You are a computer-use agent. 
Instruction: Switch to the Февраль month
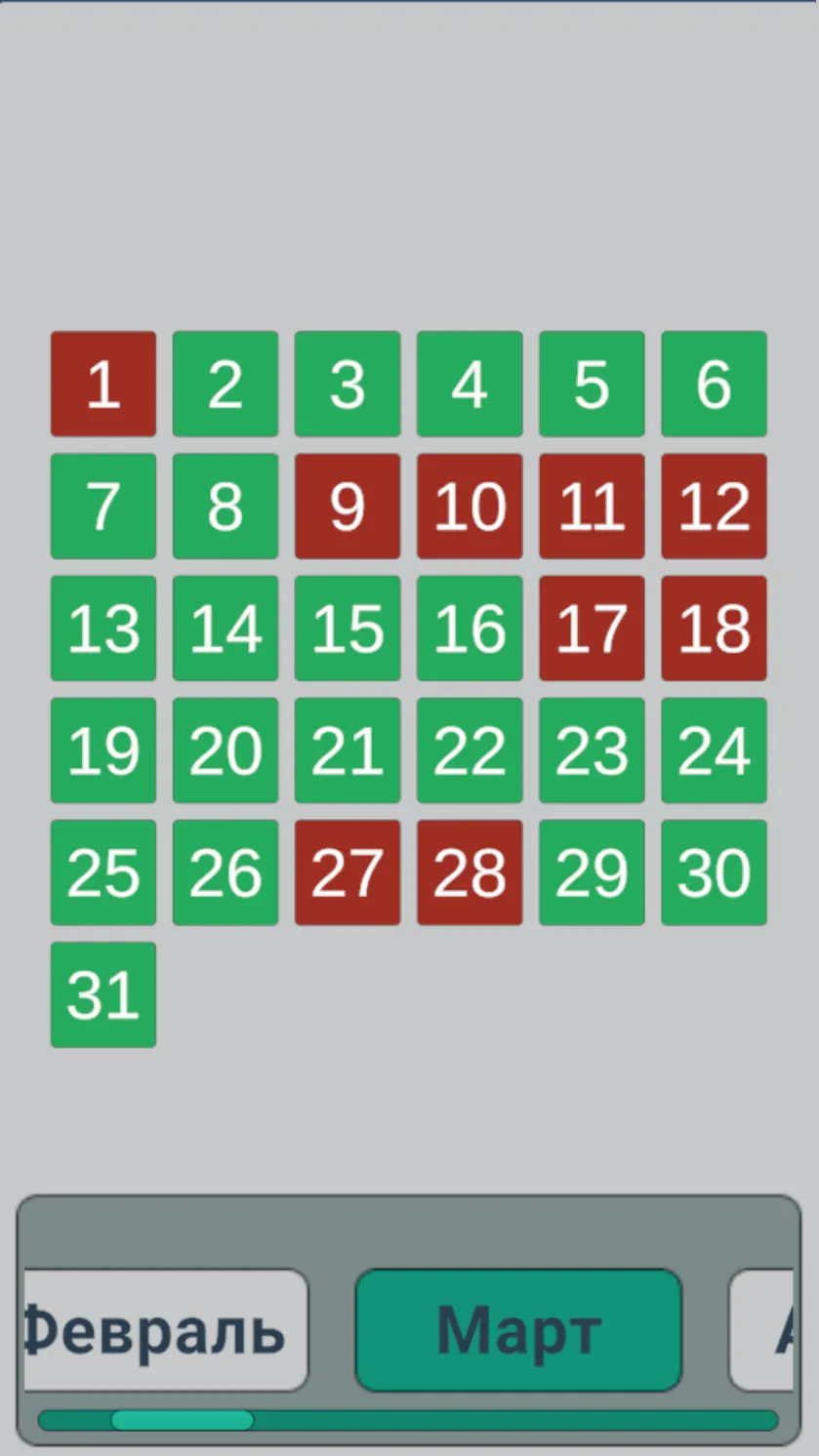[166, 1330]
